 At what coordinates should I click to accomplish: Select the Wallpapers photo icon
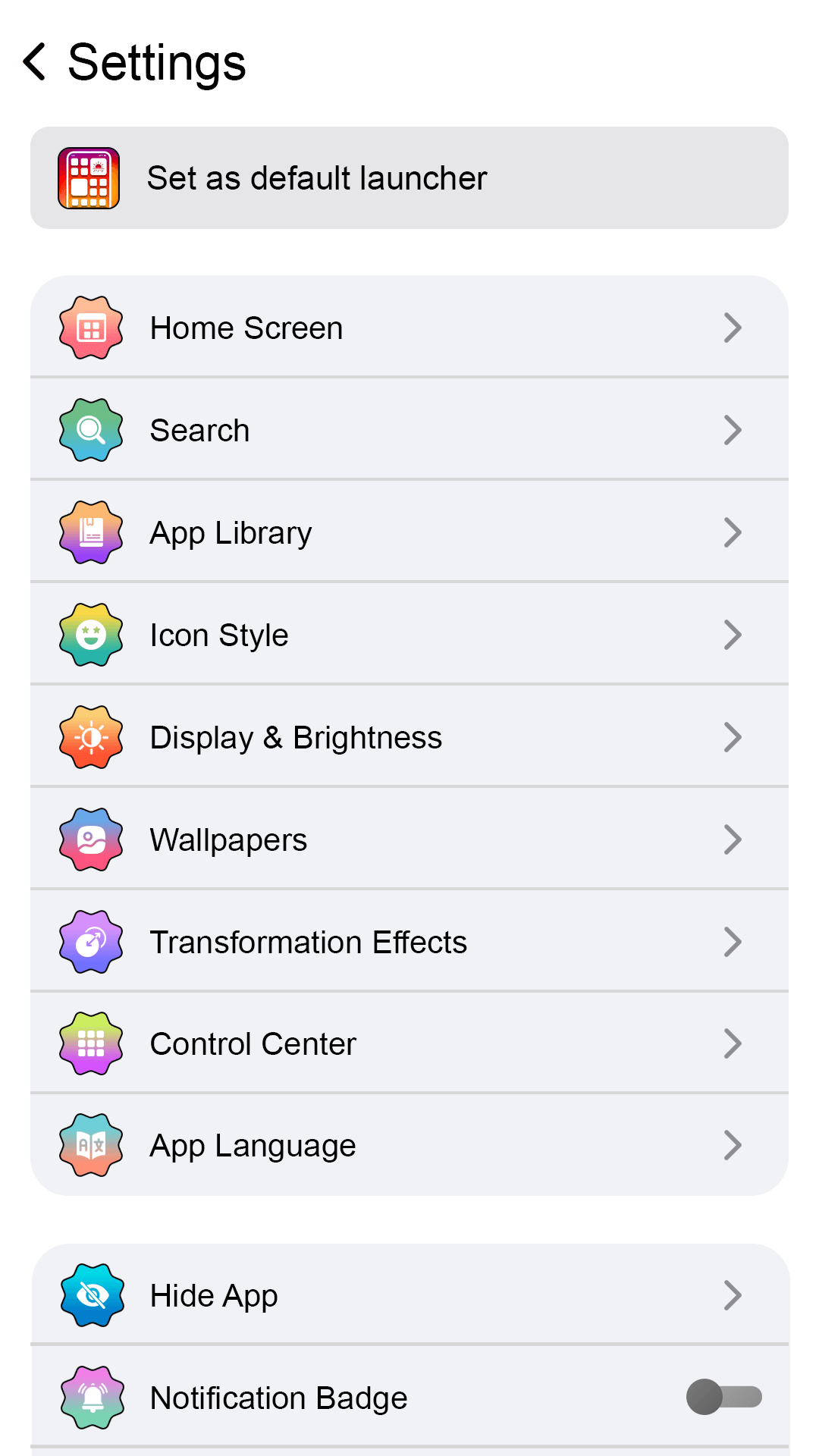point(90,839)
